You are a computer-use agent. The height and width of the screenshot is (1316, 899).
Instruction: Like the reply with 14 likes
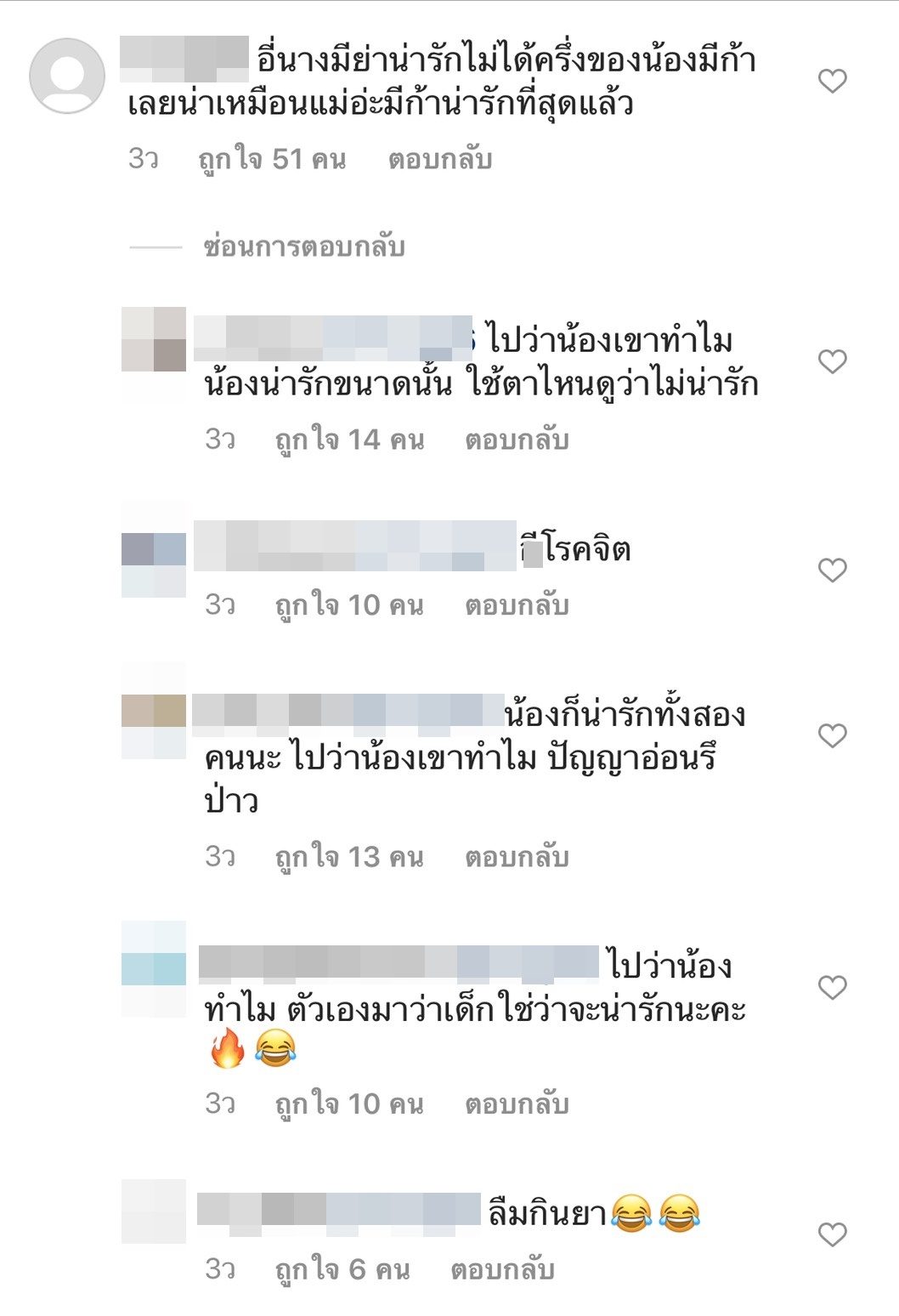[832, 361]
